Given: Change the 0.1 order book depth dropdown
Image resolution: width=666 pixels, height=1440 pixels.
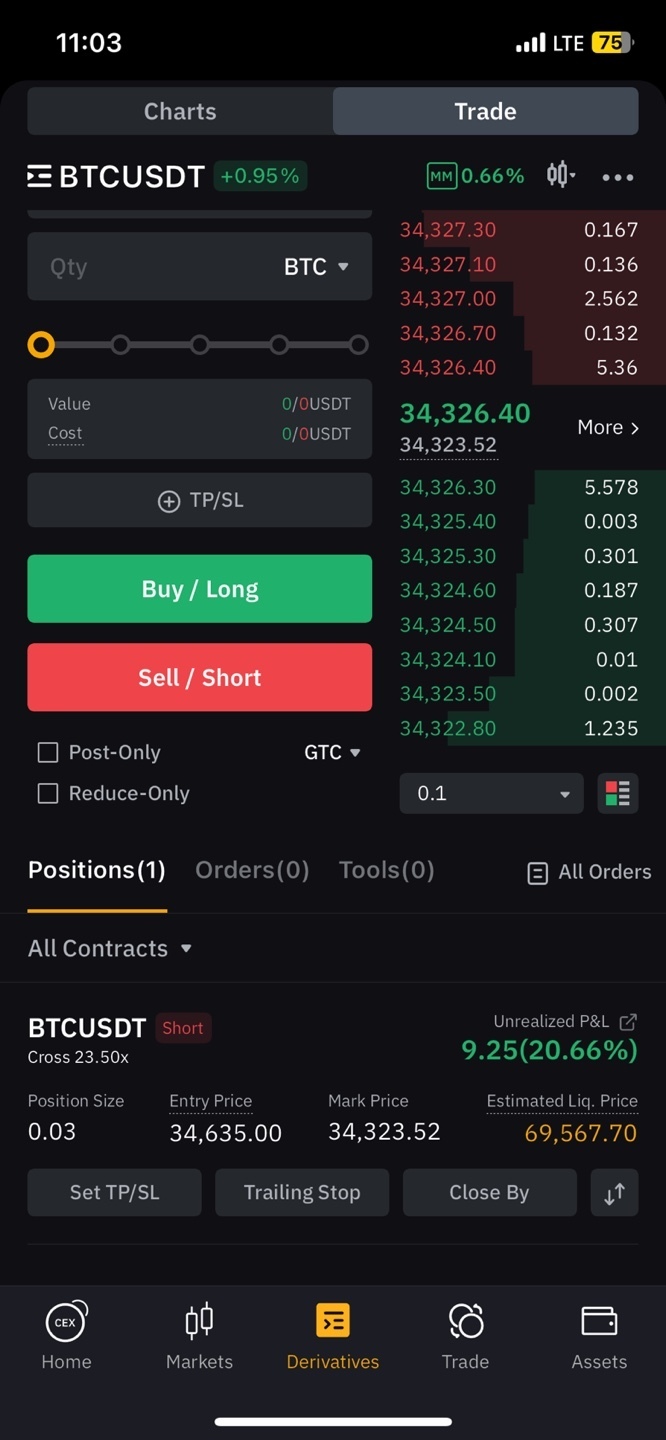Looking at the screenshot, I should pyautogui.click(x=491, y=794).
